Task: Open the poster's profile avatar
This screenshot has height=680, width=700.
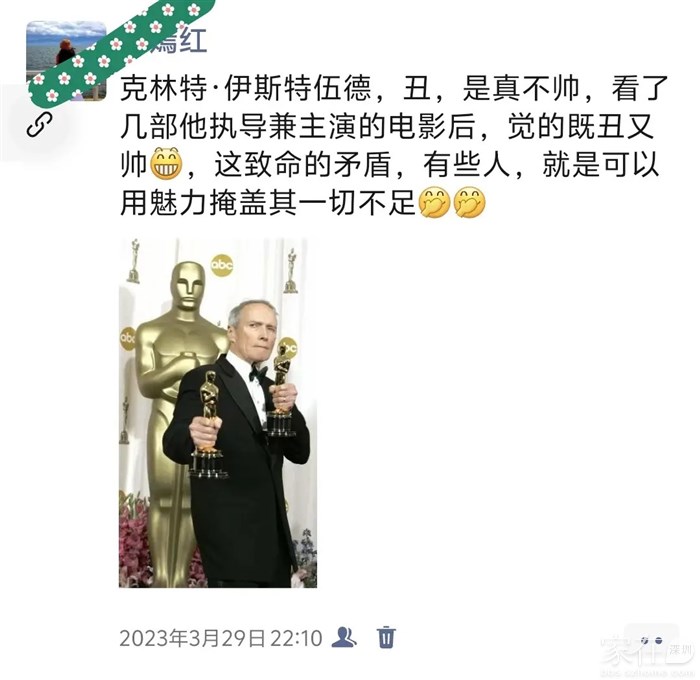Action: pyautogui.click(x=66, y=61)
